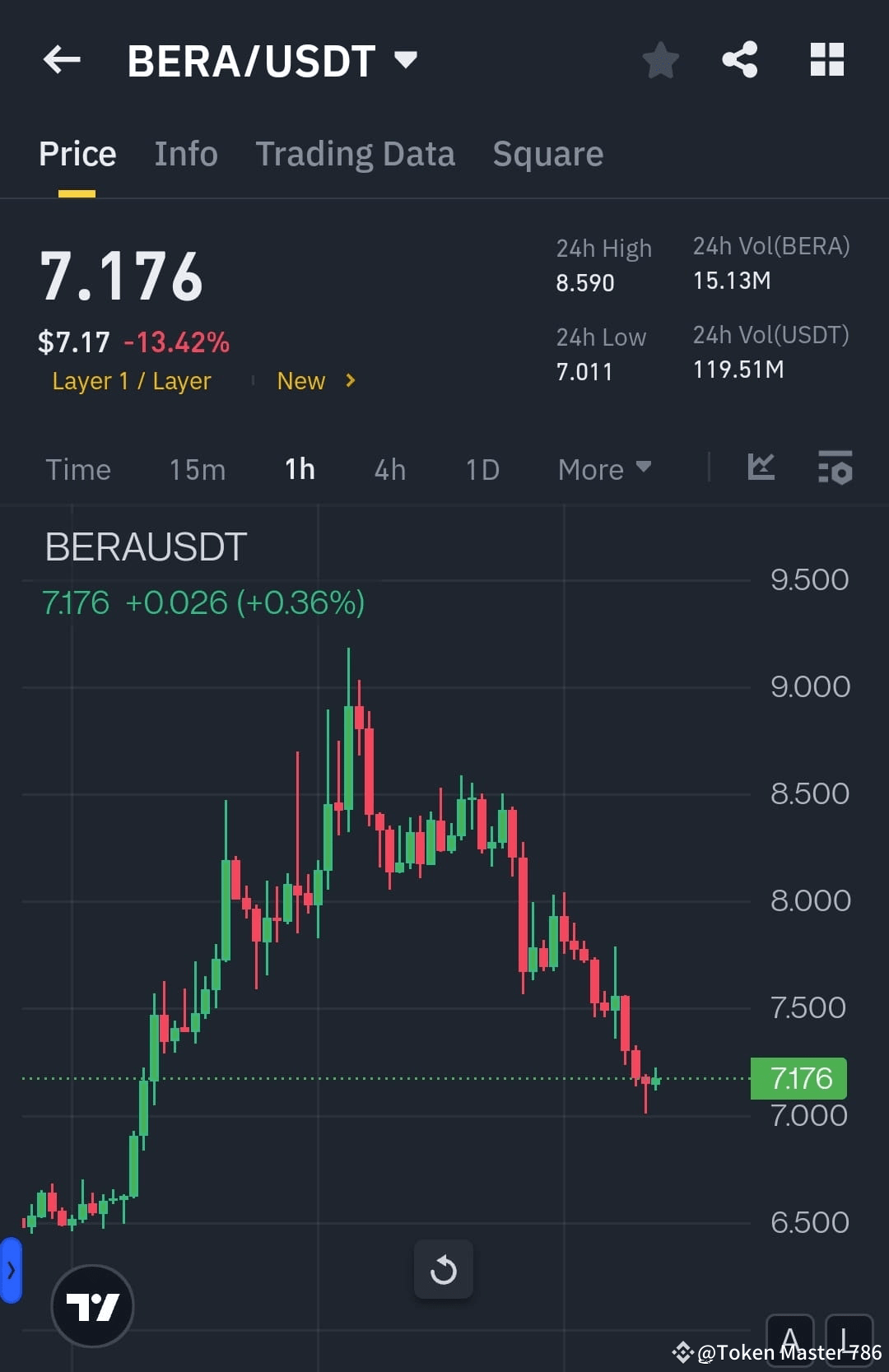The height and width of the screenshot is (1372, 889).
Task: Select the 15m candle interval
Action: (198, 468)
